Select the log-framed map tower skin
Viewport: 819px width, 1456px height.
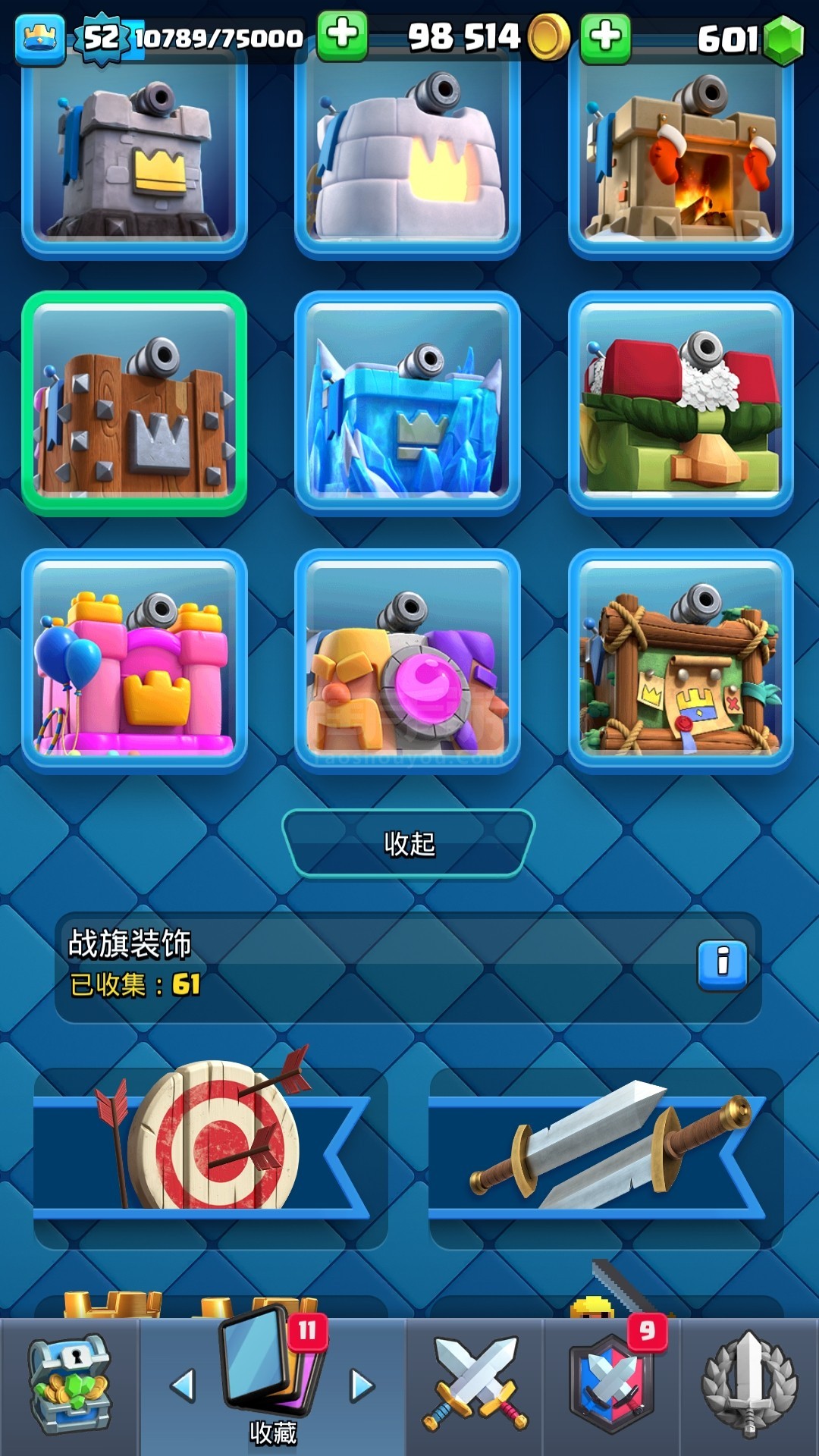[681, 660]
